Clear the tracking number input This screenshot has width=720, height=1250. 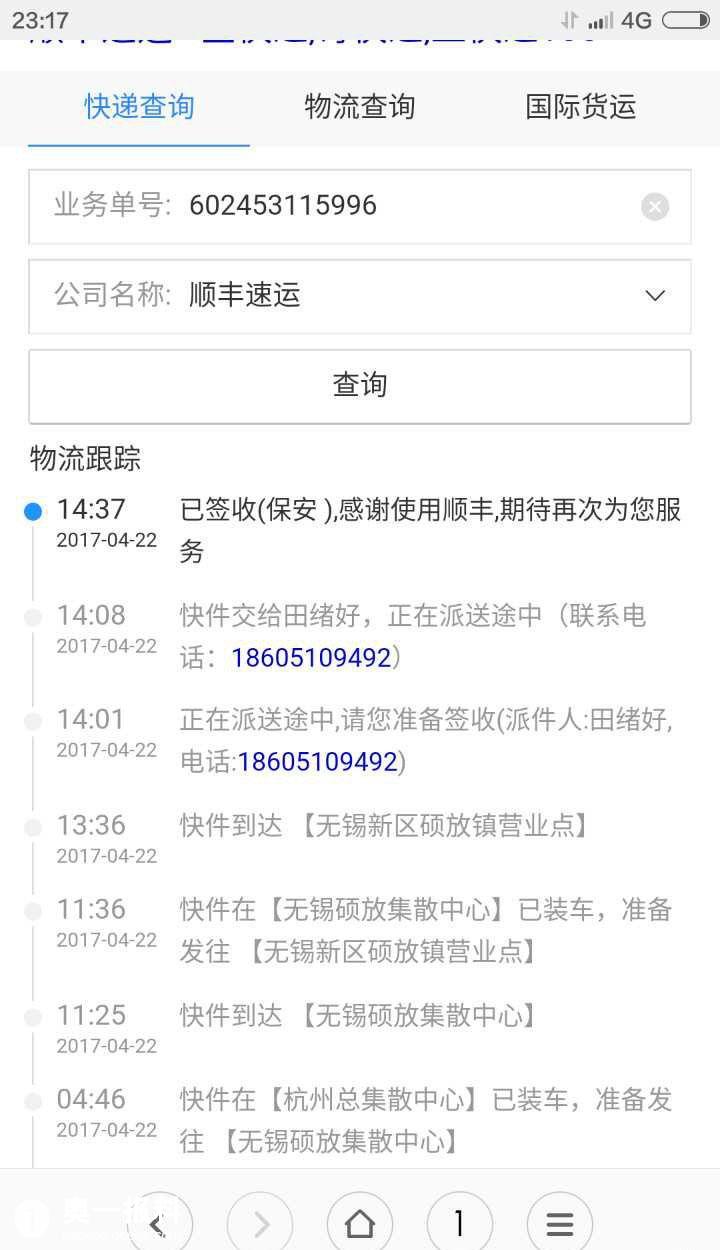[655, 207]
